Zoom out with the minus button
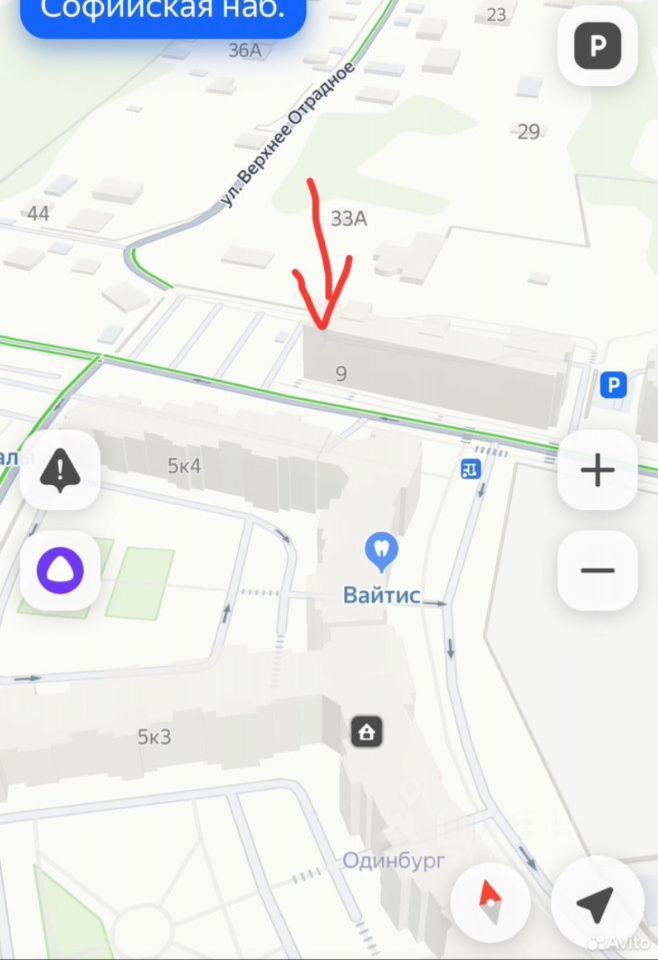Viewport: 658px width, 960px height. click(x=597, y=571)
